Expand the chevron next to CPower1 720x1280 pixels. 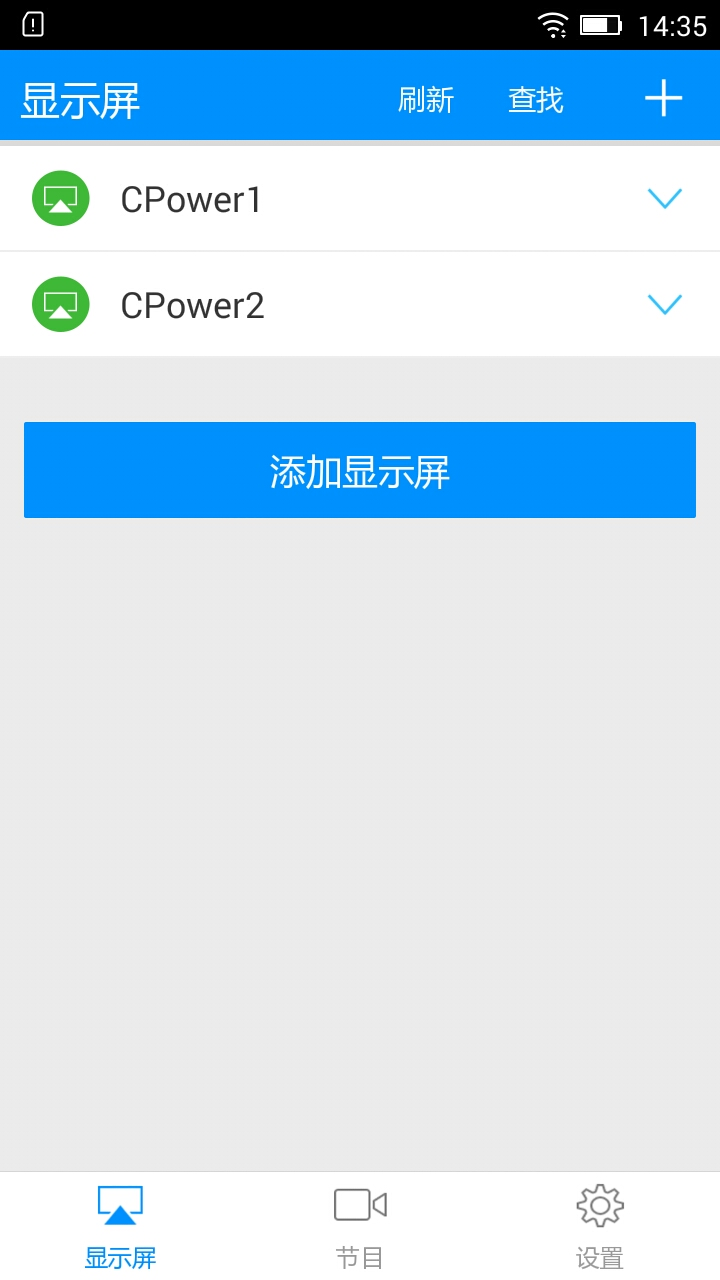[x=665, y=199]
